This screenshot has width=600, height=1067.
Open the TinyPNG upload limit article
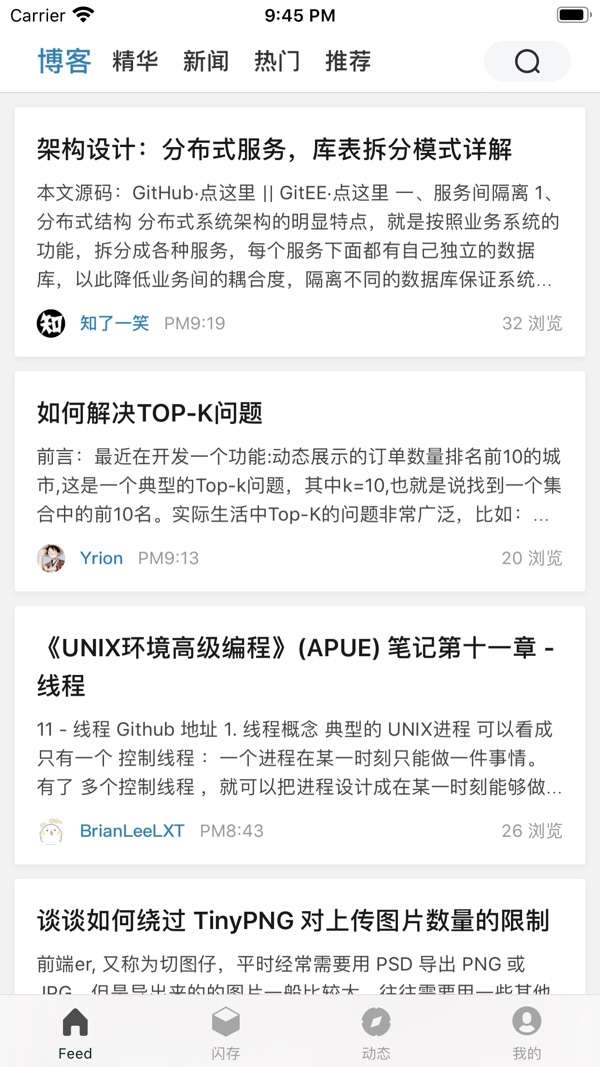coord(292,920)
